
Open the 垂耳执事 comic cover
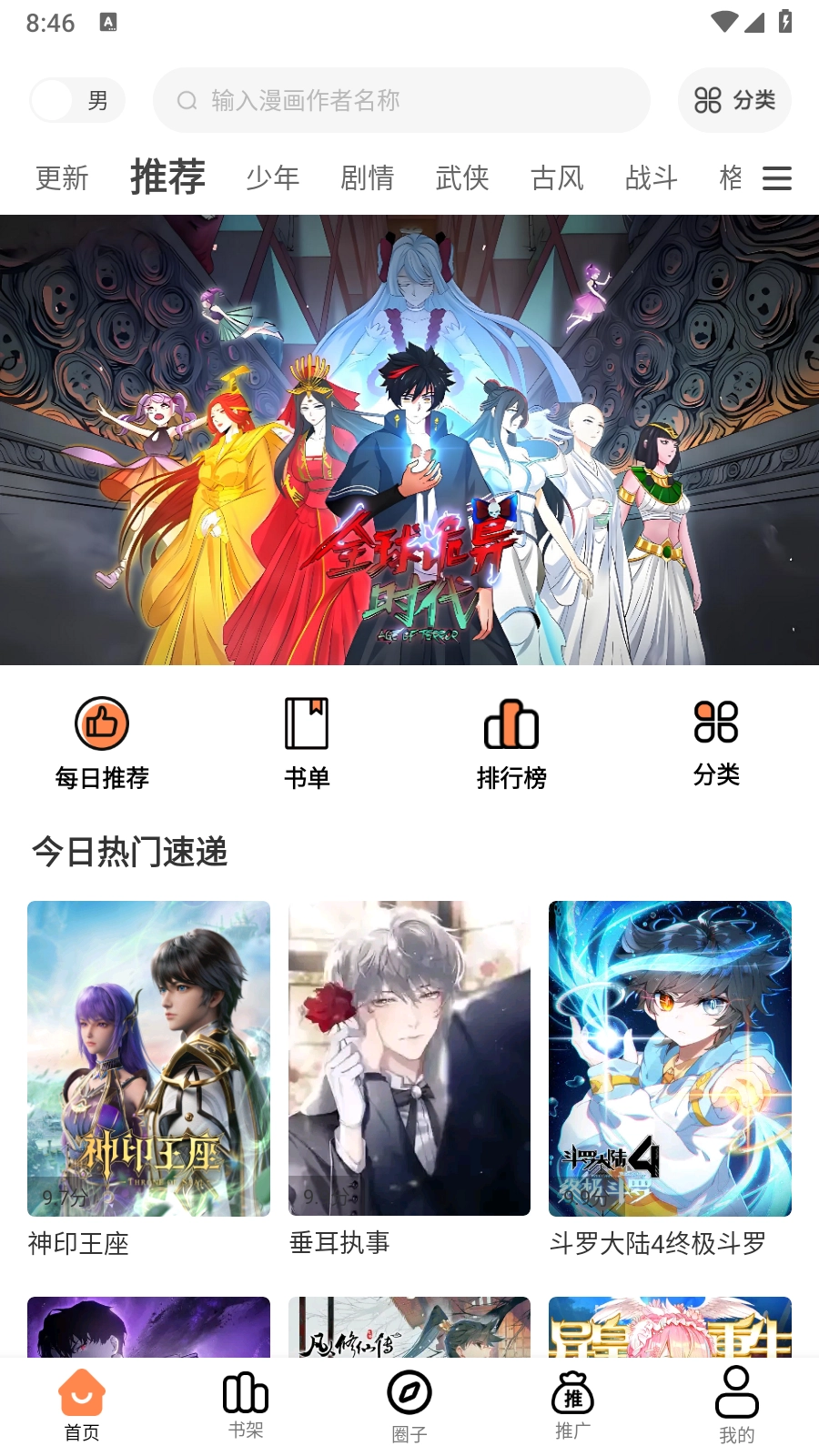tap(409, 1057)
